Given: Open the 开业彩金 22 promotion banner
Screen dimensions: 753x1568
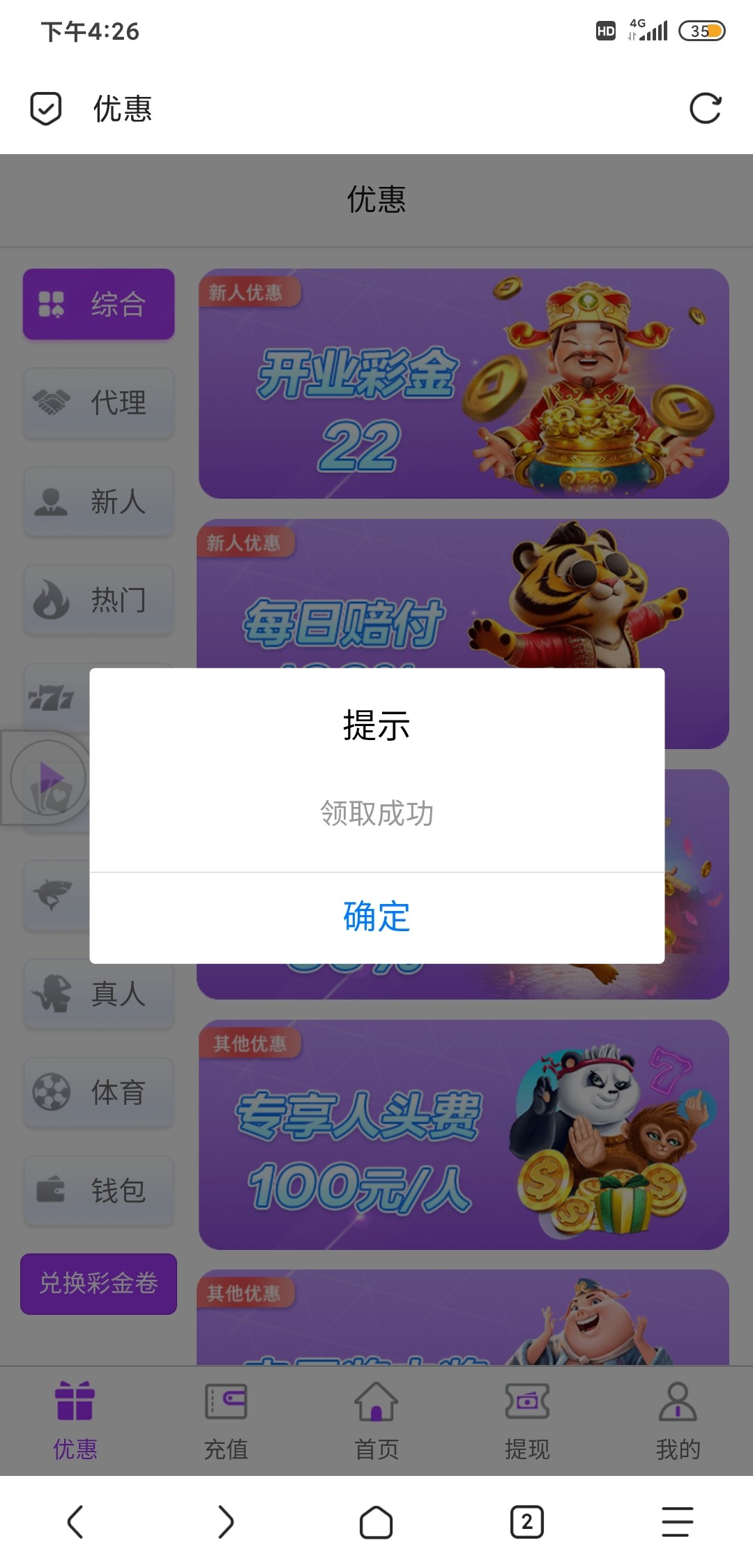Looking at the screenshot, I should point(464,384).
